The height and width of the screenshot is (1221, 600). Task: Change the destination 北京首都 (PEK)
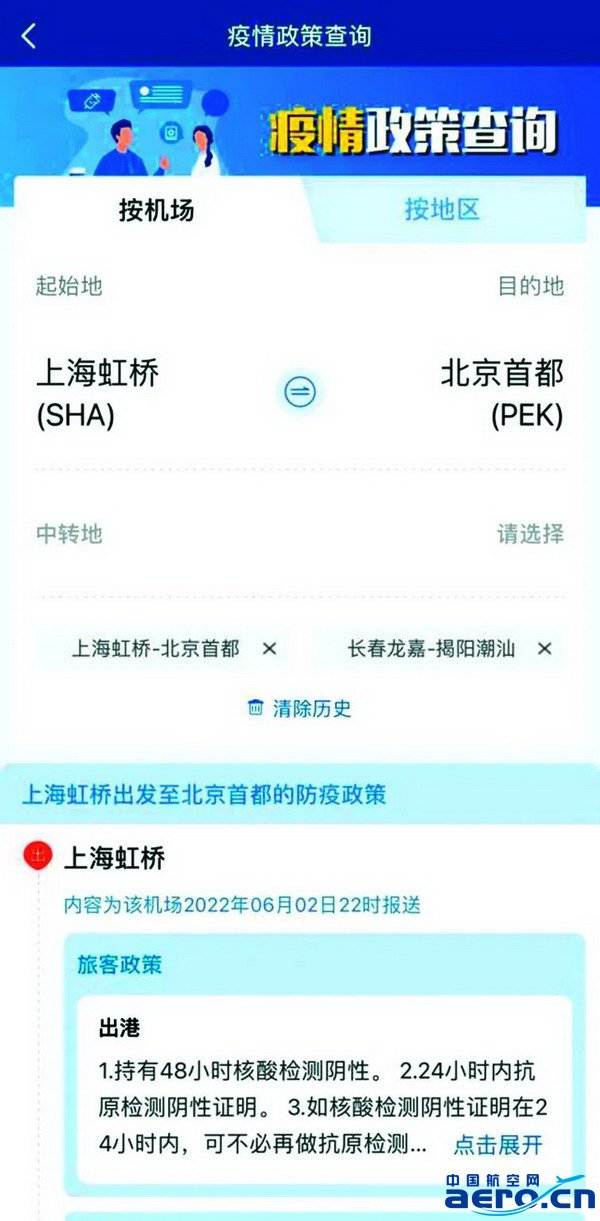point(502,392)
